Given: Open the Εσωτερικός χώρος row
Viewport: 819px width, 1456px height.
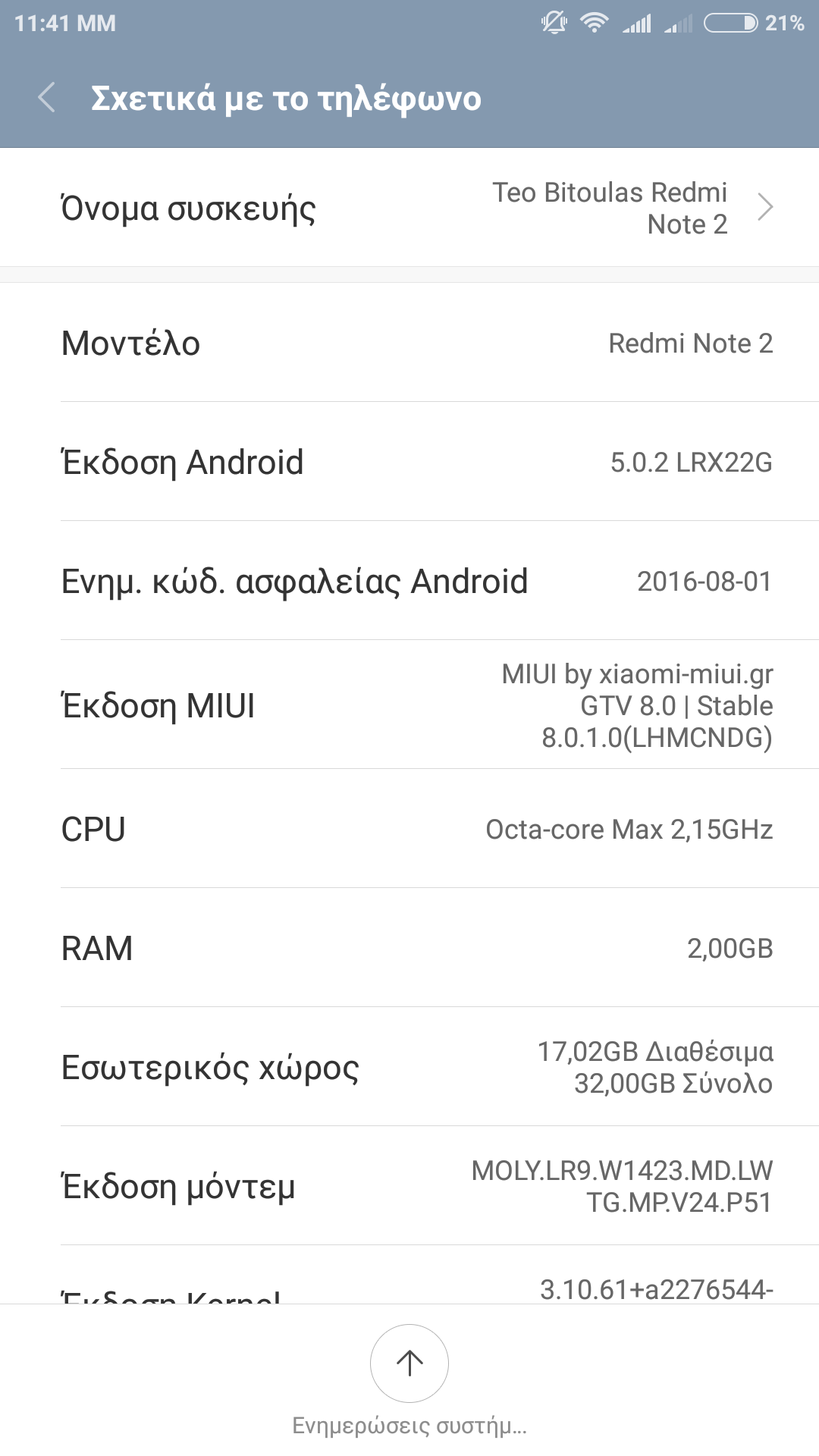Looking at the screenshot, I should pyautogui.click(x=409, y=1067).
